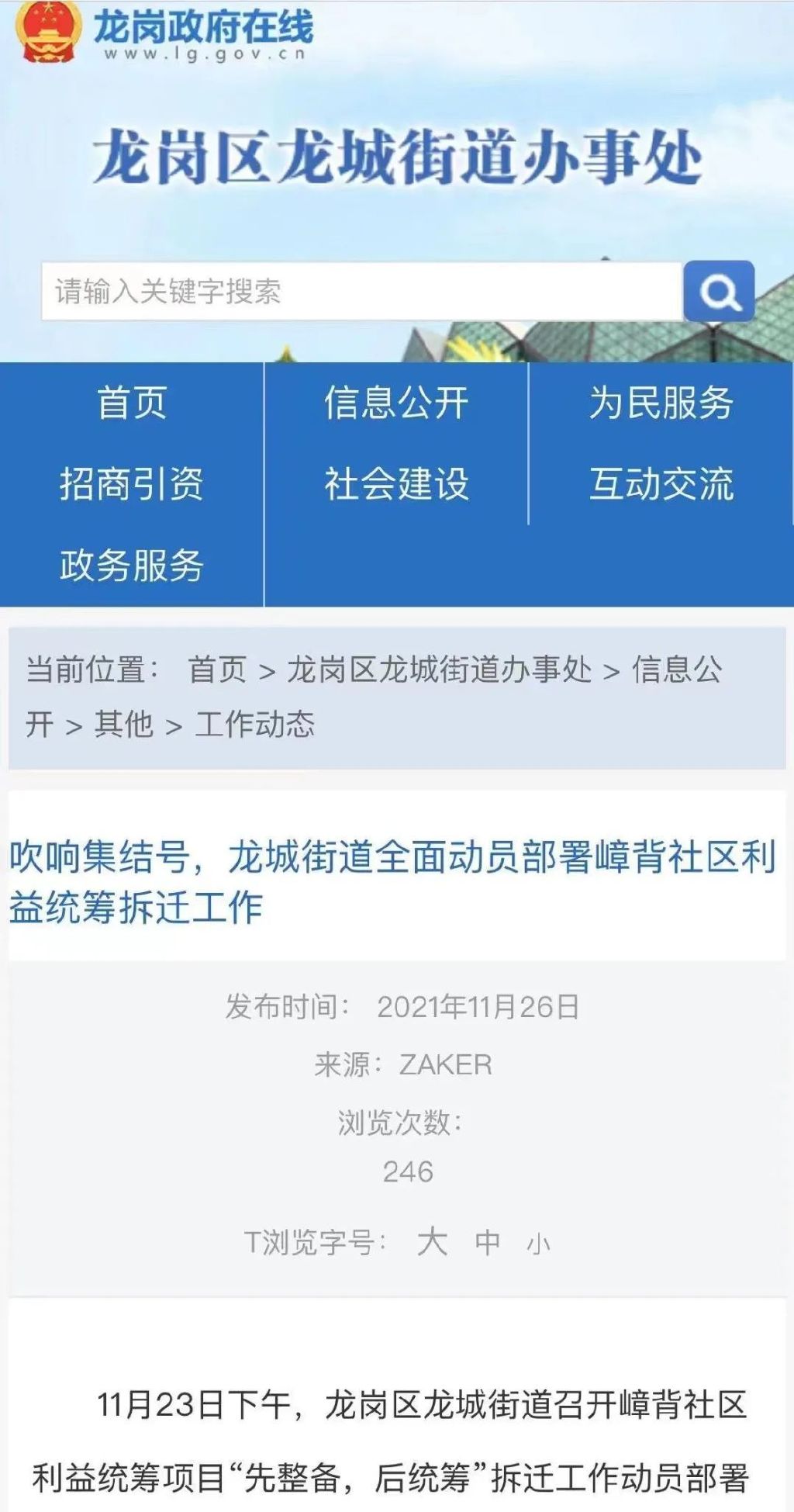Viewport: 794px width, 1512px height.
Task: Tap 龙岗区龙城街道办事处 in the breadcrumb
Action: pyautogui.click(x=439, y=670)
